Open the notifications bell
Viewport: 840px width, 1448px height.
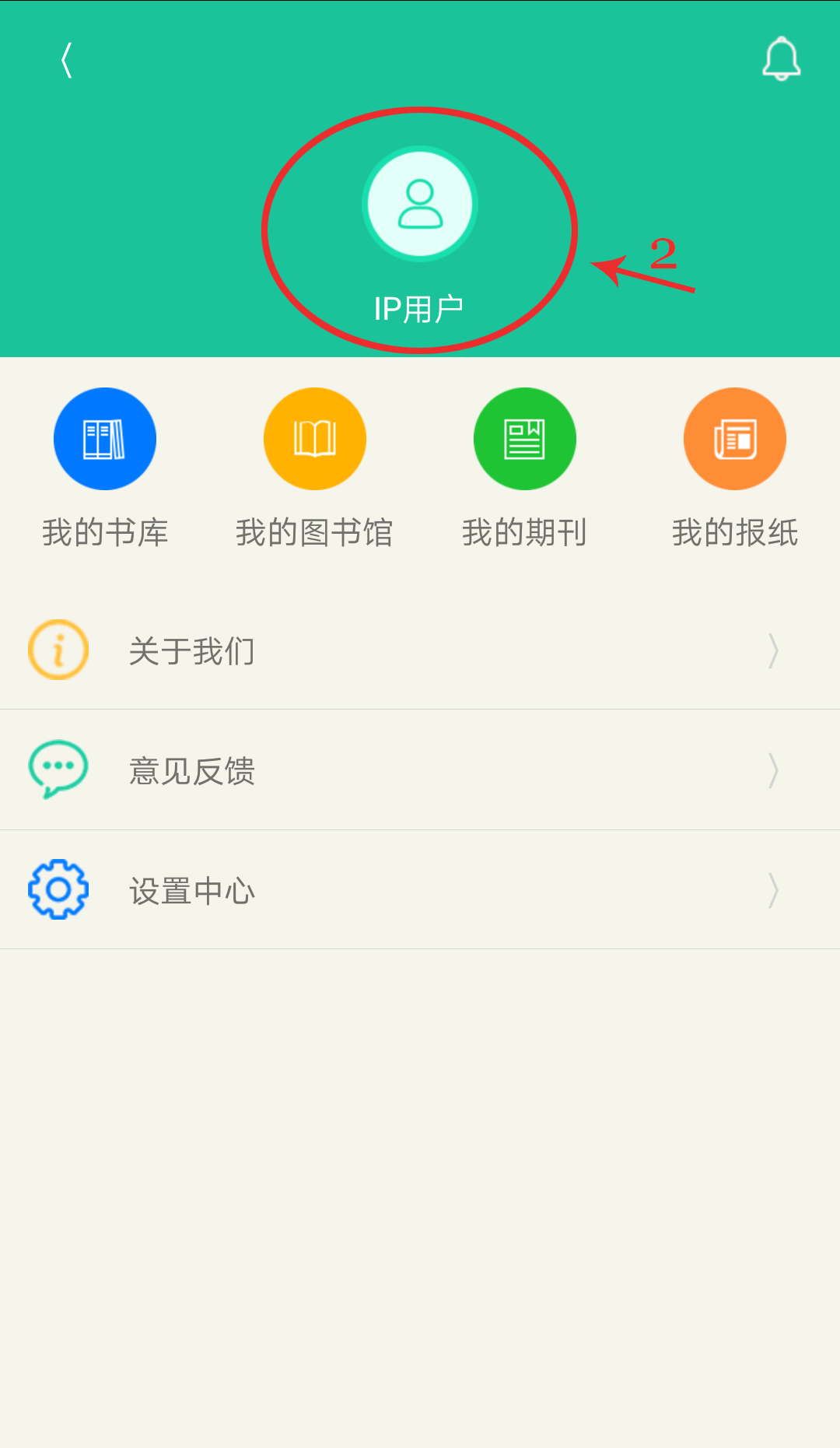coord(781,59)
